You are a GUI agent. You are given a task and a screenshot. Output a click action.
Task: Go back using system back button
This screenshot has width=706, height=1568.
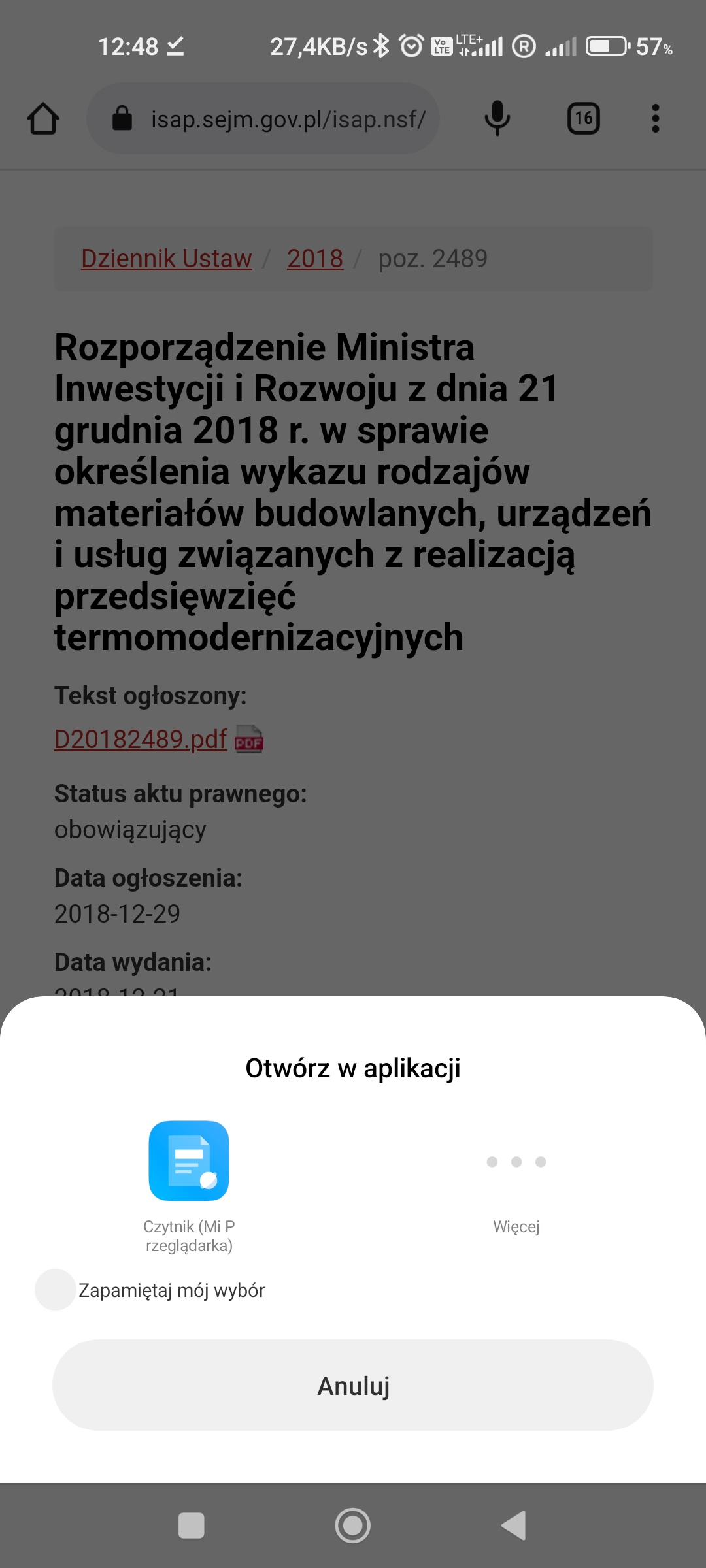point(514,1526)
